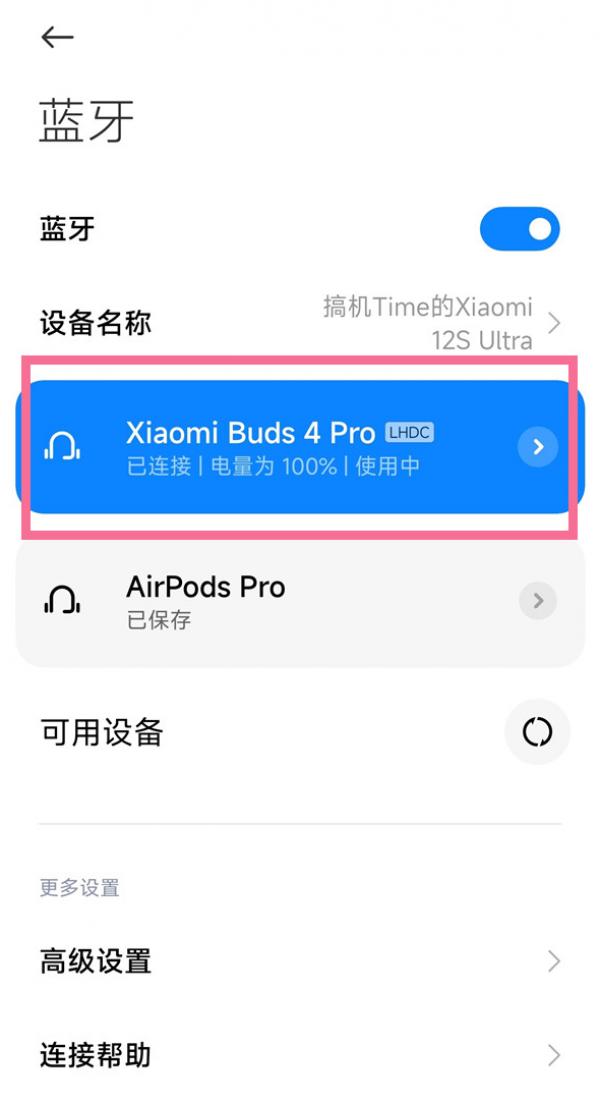Turn off the 蓝牙 switch
Image resolution: width=600 pixels, height=1102 pixels.
pos(519,229)
